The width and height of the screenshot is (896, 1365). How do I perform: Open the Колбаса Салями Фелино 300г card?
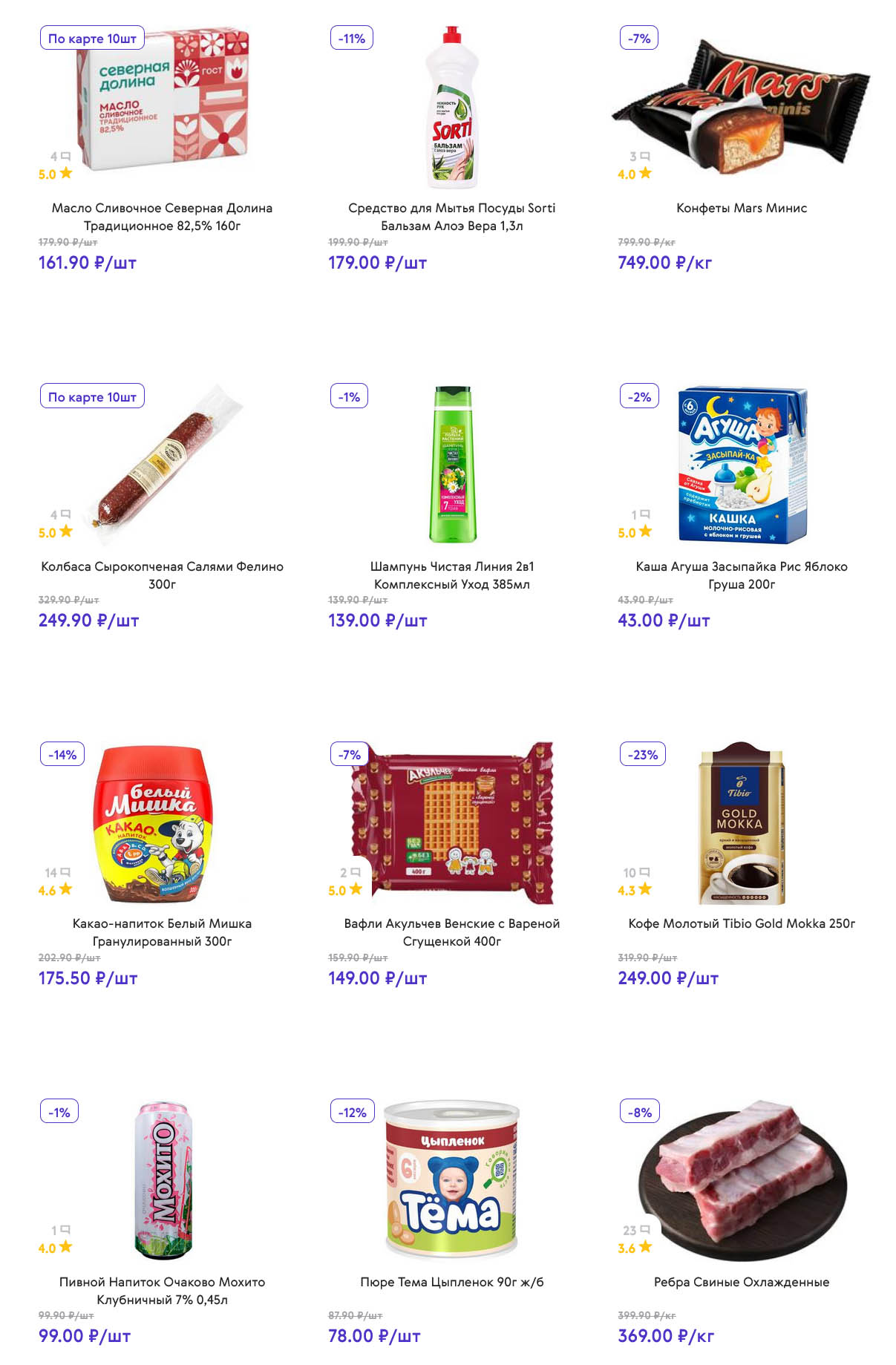pos(162,575)
